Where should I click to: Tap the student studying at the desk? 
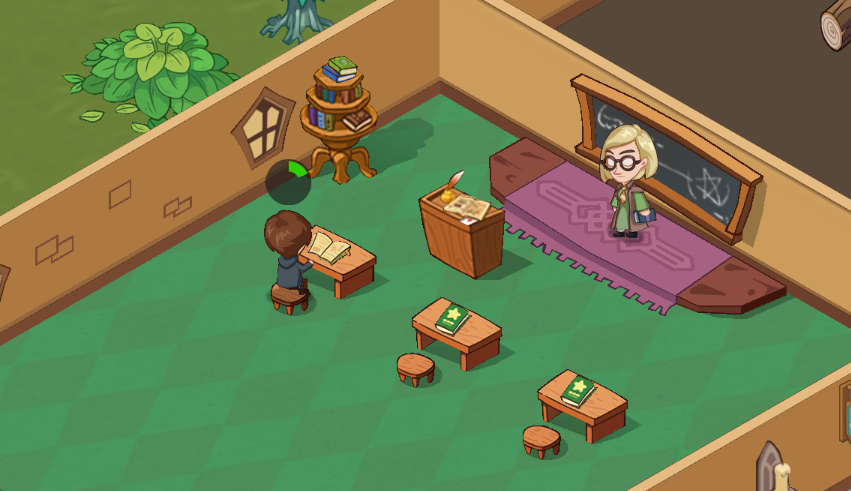(x=288, y=253)
